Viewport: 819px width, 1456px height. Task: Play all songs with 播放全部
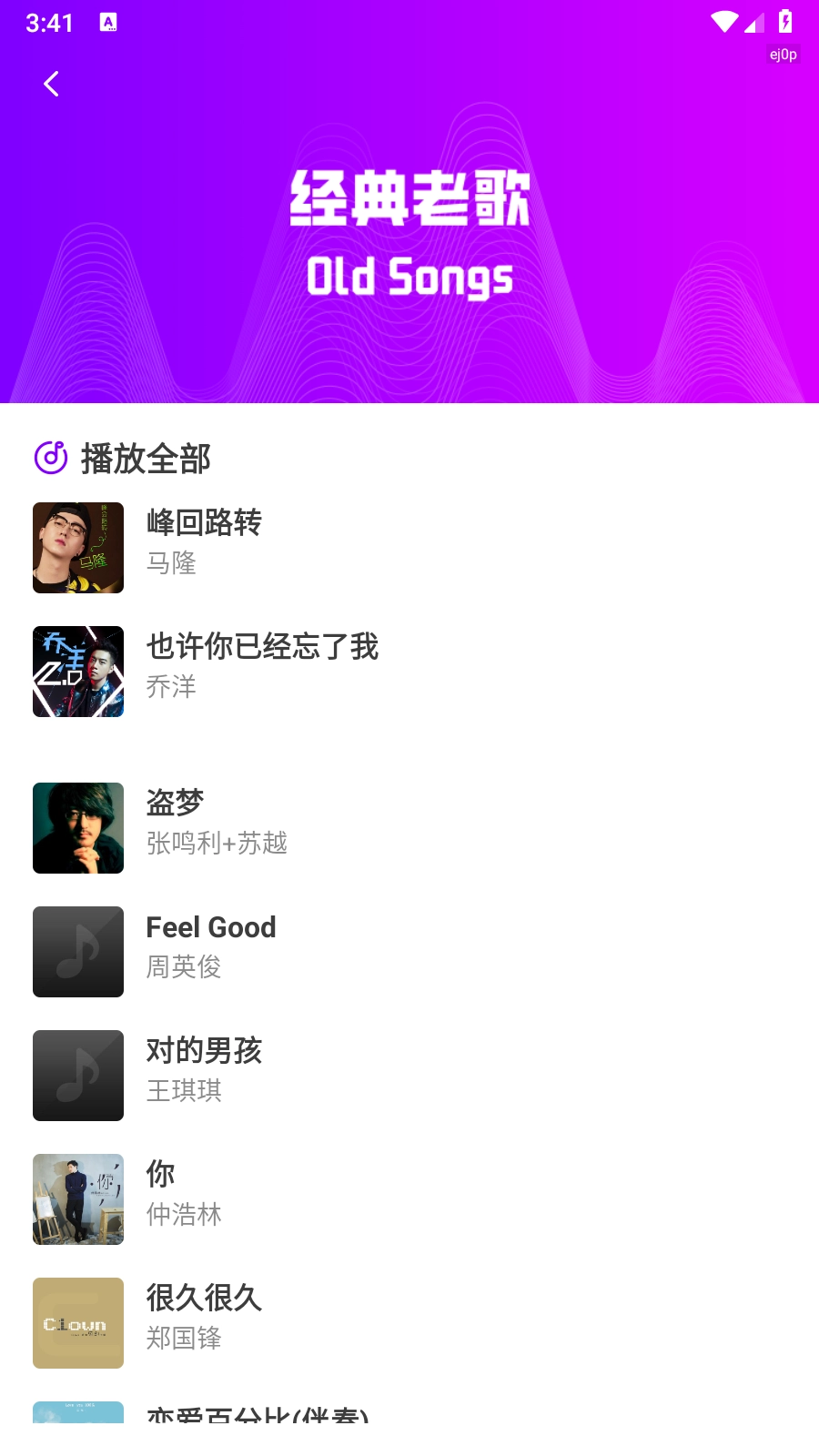pos(123,458)
